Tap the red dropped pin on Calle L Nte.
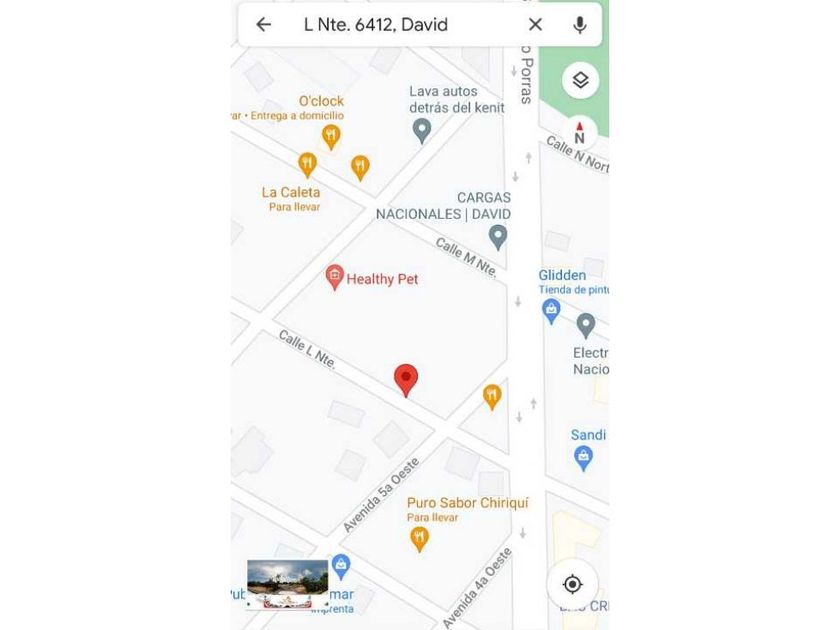 tap(406, 380)
